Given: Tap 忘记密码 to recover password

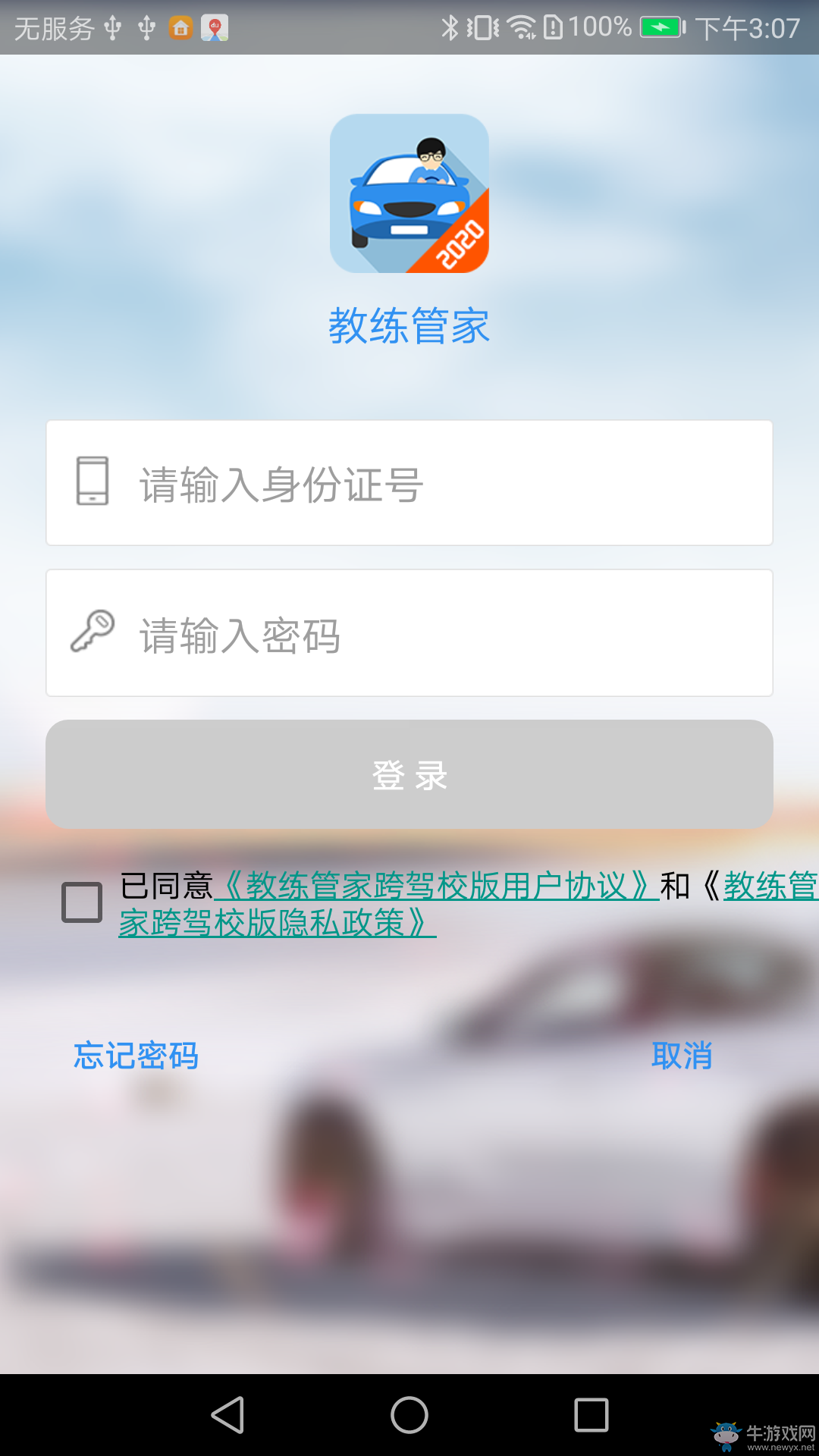Looking at the screenshot, I should (x=136, y=1056).
